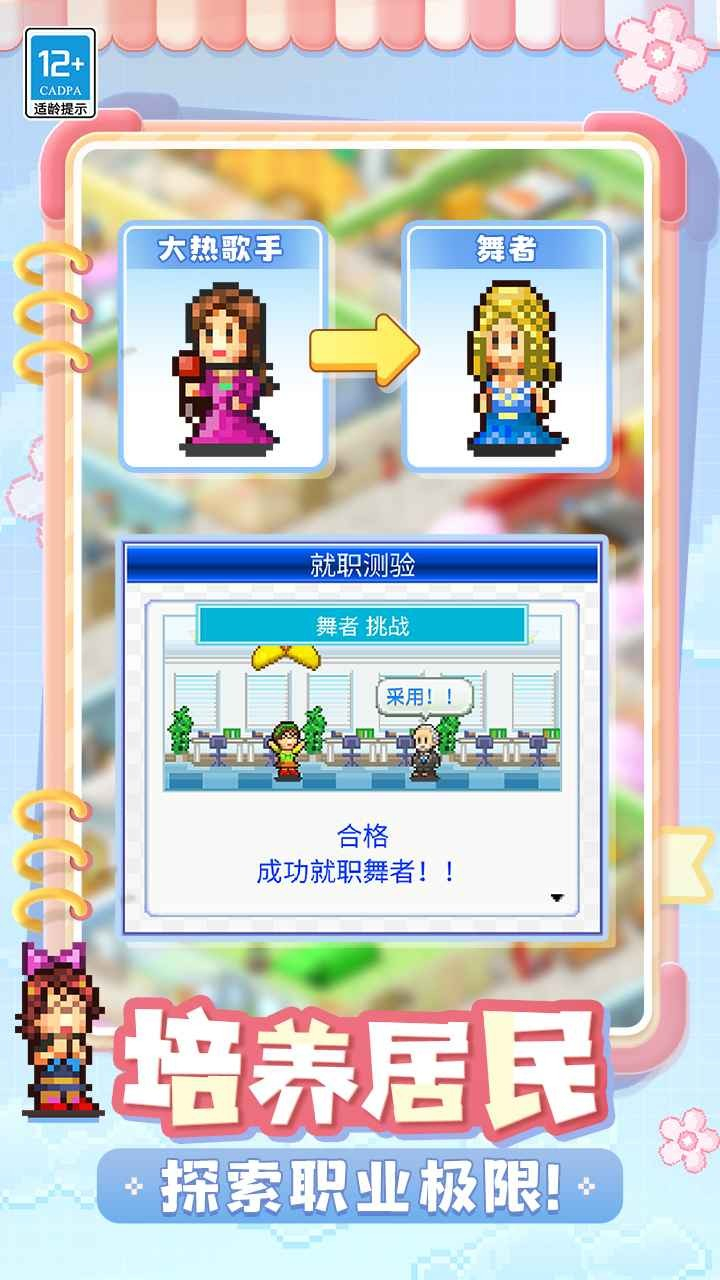This screenshot has width=720, height=1280.
Task: Click the yellow arrow between the two job cards
Action: (363, 350)
